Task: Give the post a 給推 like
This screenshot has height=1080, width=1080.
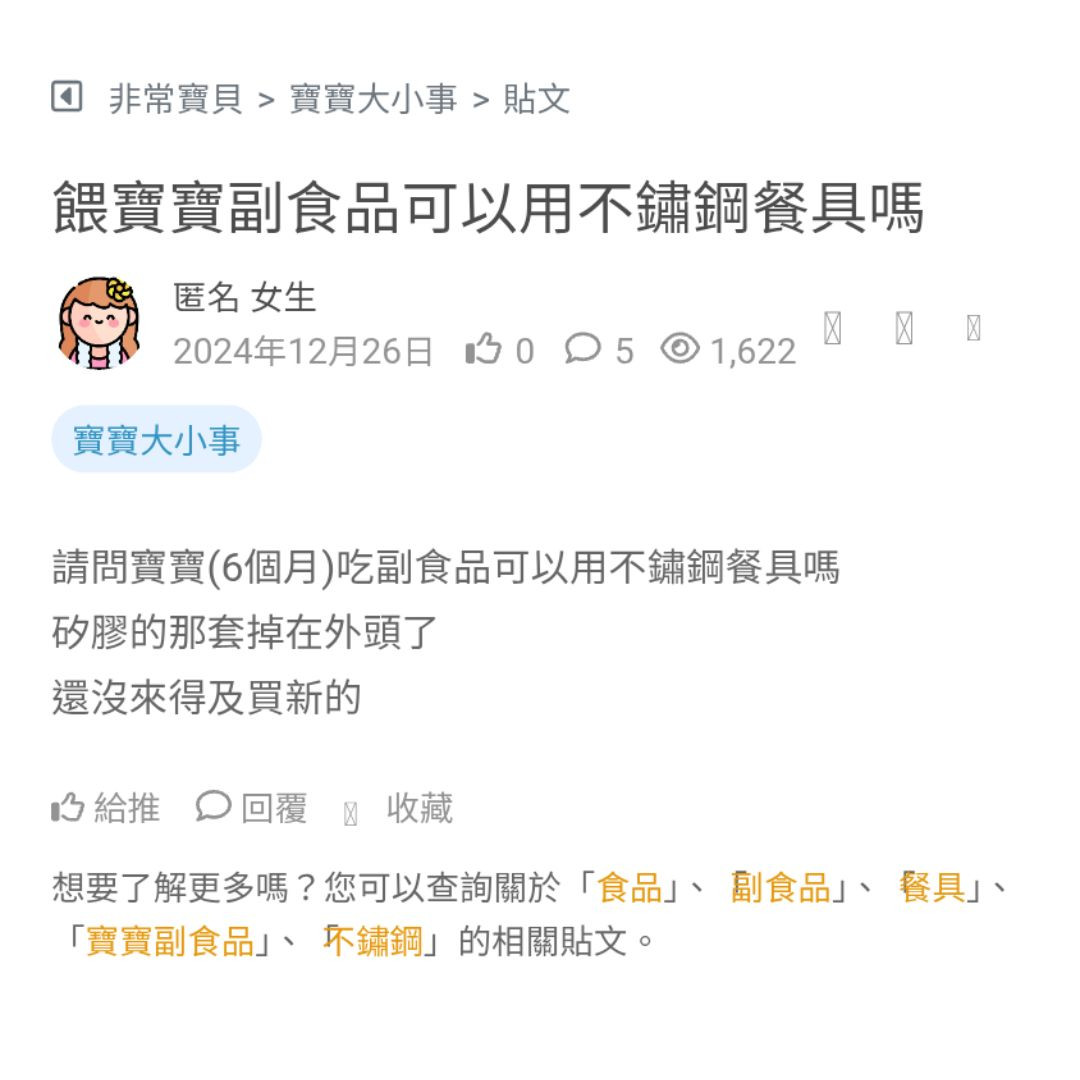Action: tap(106, 807)
